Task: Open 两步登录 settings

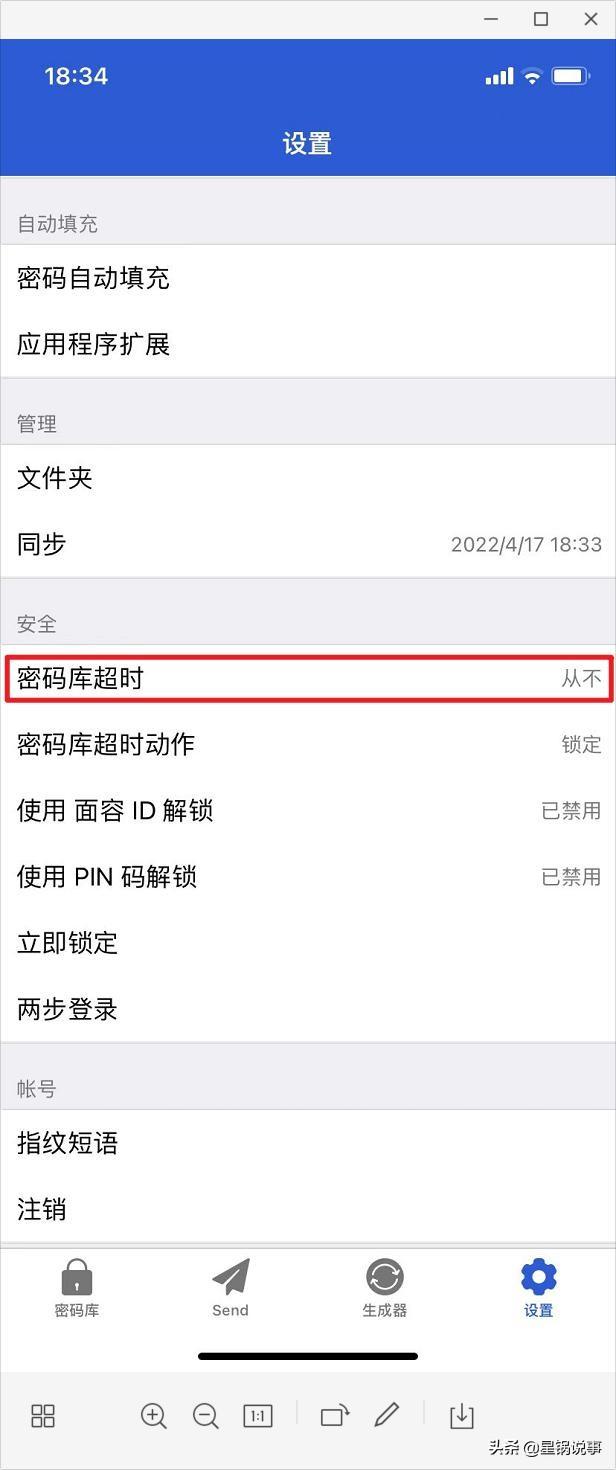Action: (x=308, y=1009)
